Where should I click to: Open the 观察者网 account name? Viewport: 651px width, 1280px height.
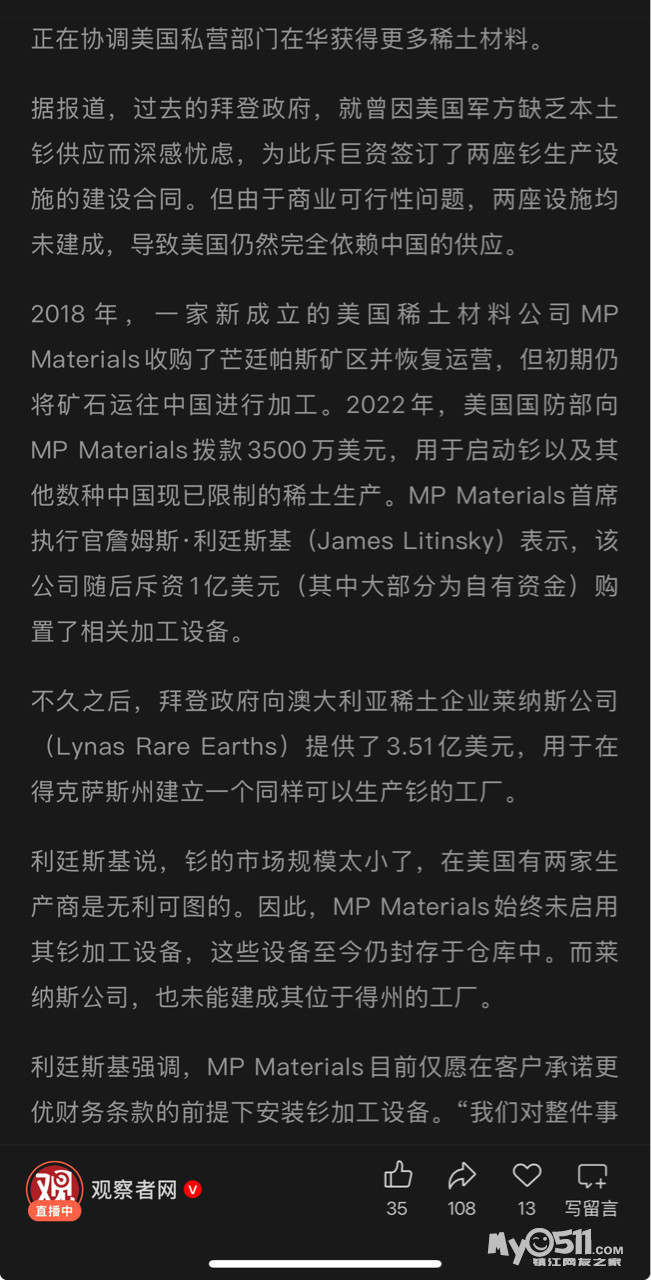click(134, 1190)
